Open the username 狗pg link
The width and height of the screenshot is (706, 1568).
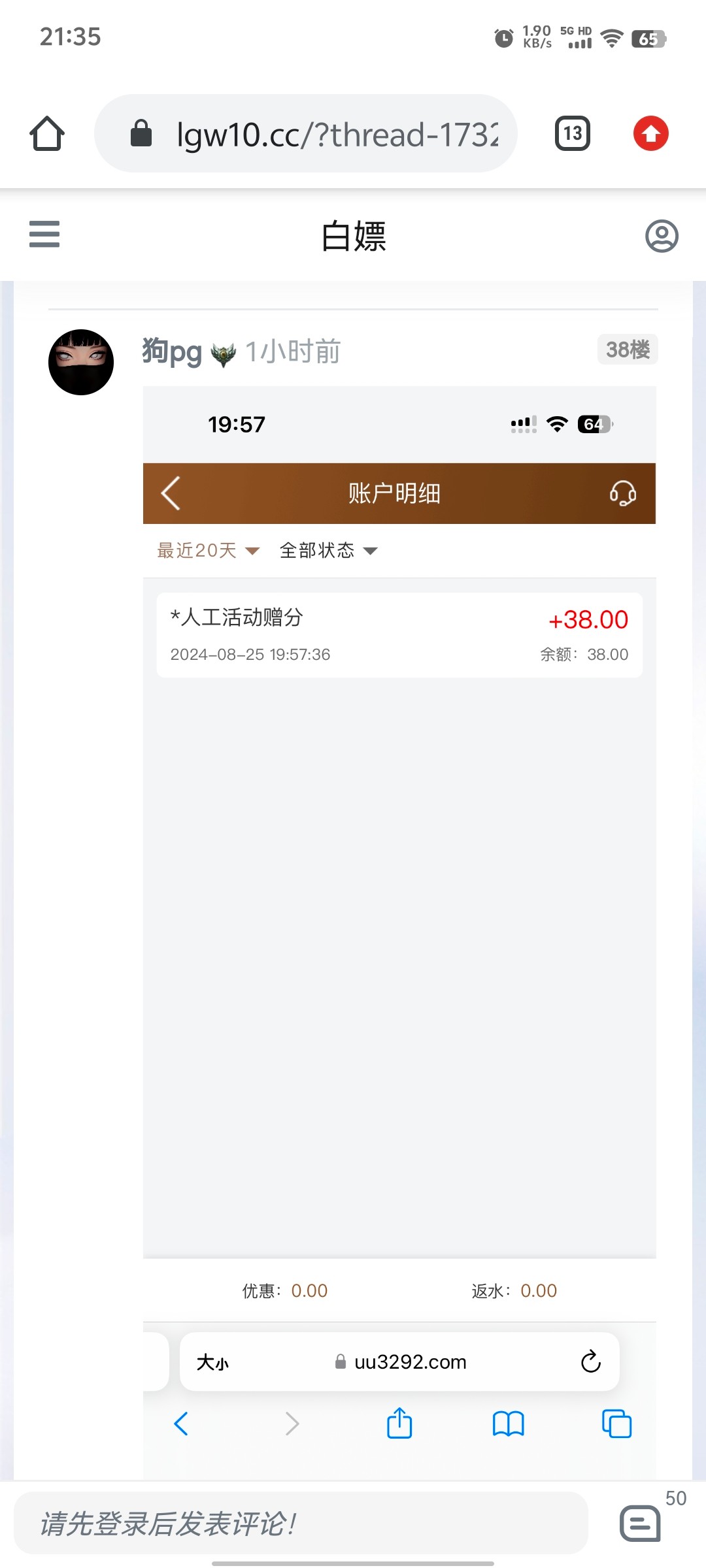(x=172, y=351)
